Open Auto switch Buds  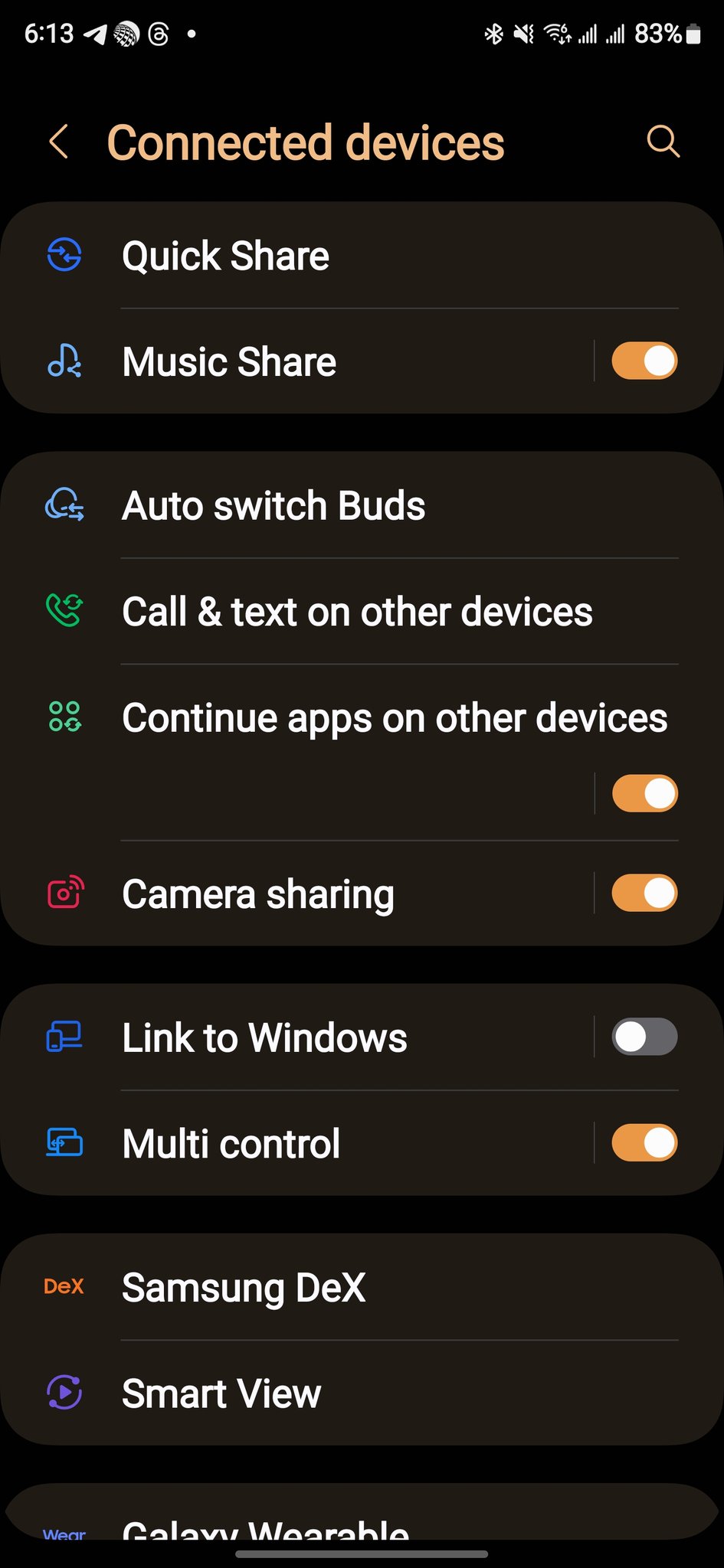tap(274, 506)
